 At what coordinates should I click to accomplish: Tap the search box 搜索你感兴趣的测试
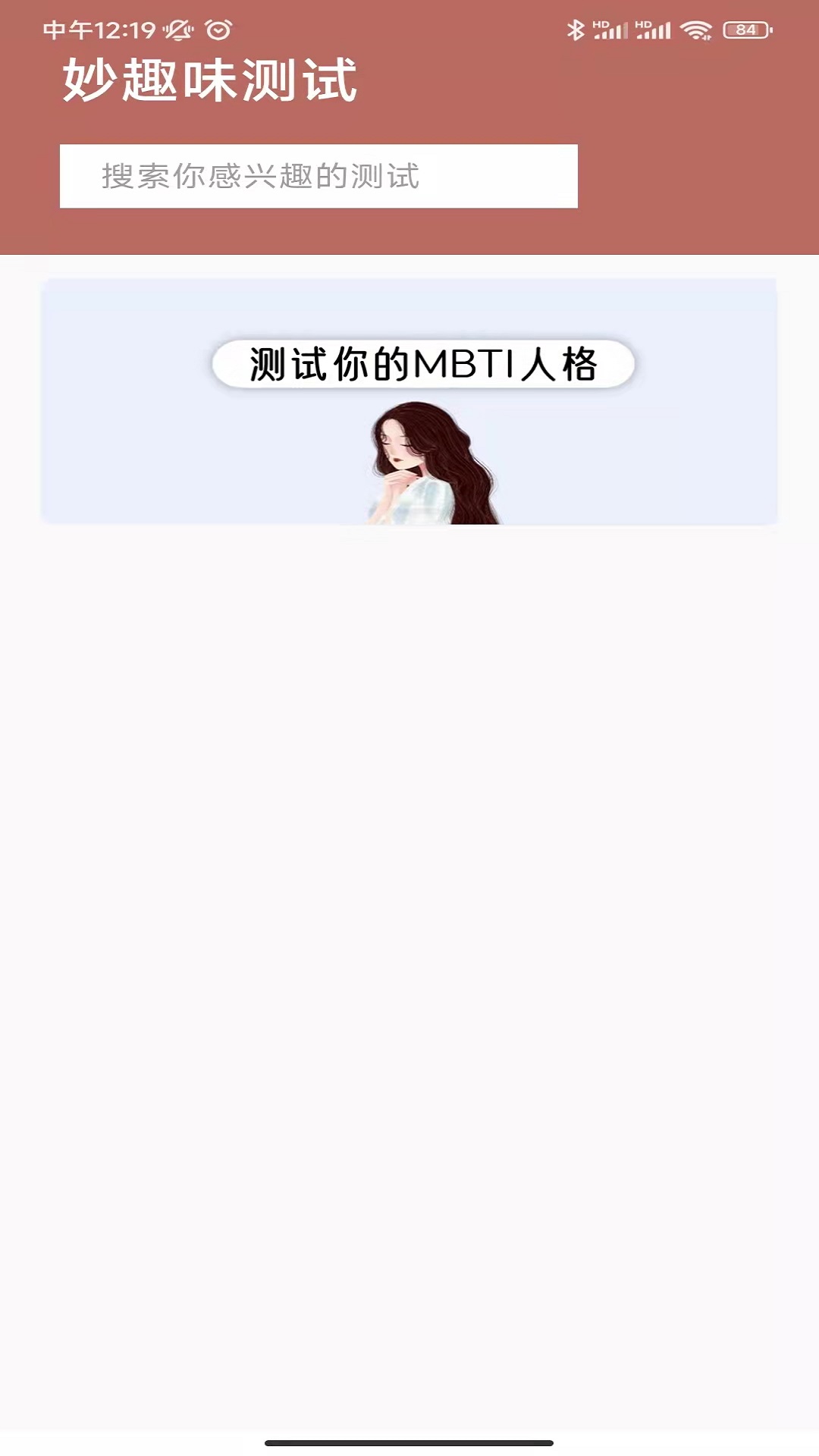[x=318, y=176]
